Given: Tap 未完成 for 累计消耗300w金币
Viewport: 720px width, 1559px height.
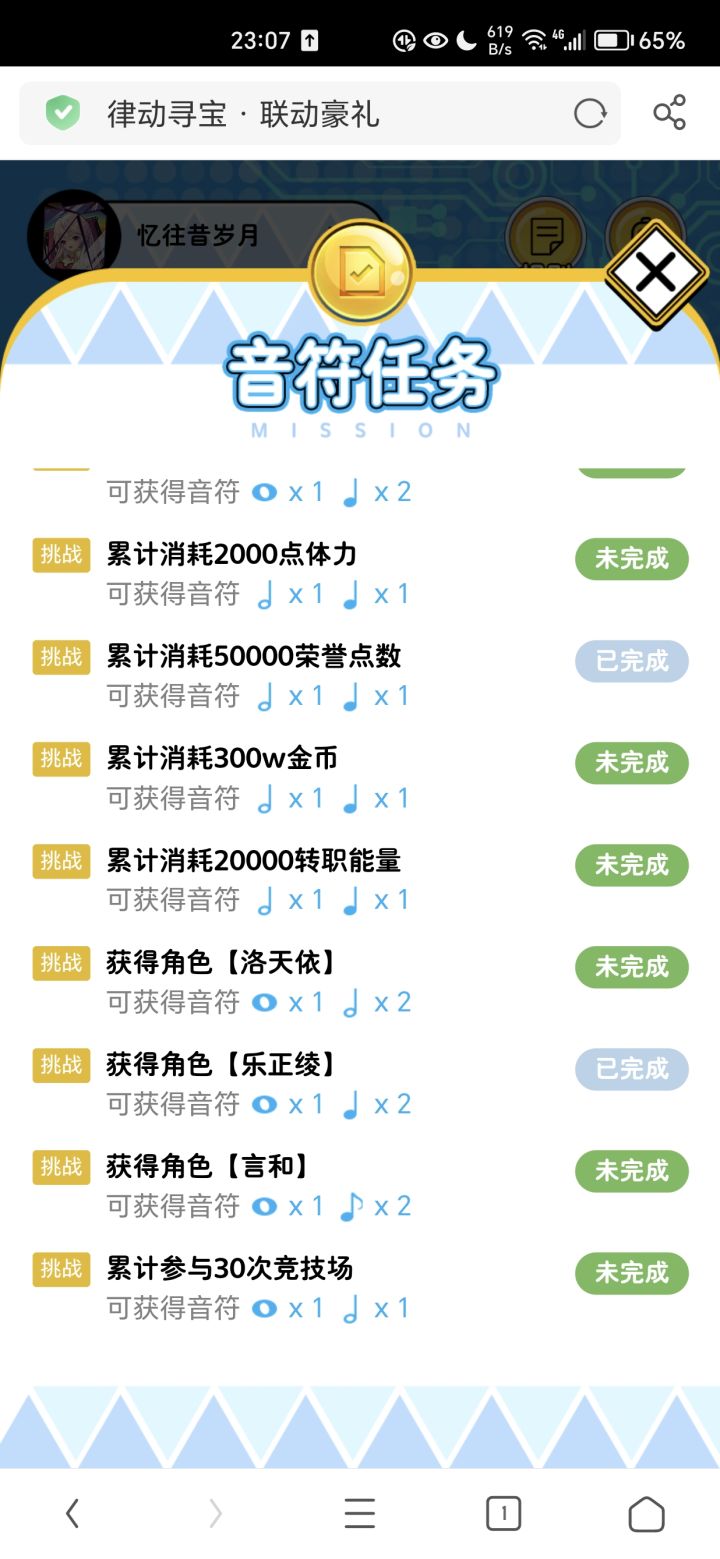Looking at the screenshot, I should [x=631, y=763].
